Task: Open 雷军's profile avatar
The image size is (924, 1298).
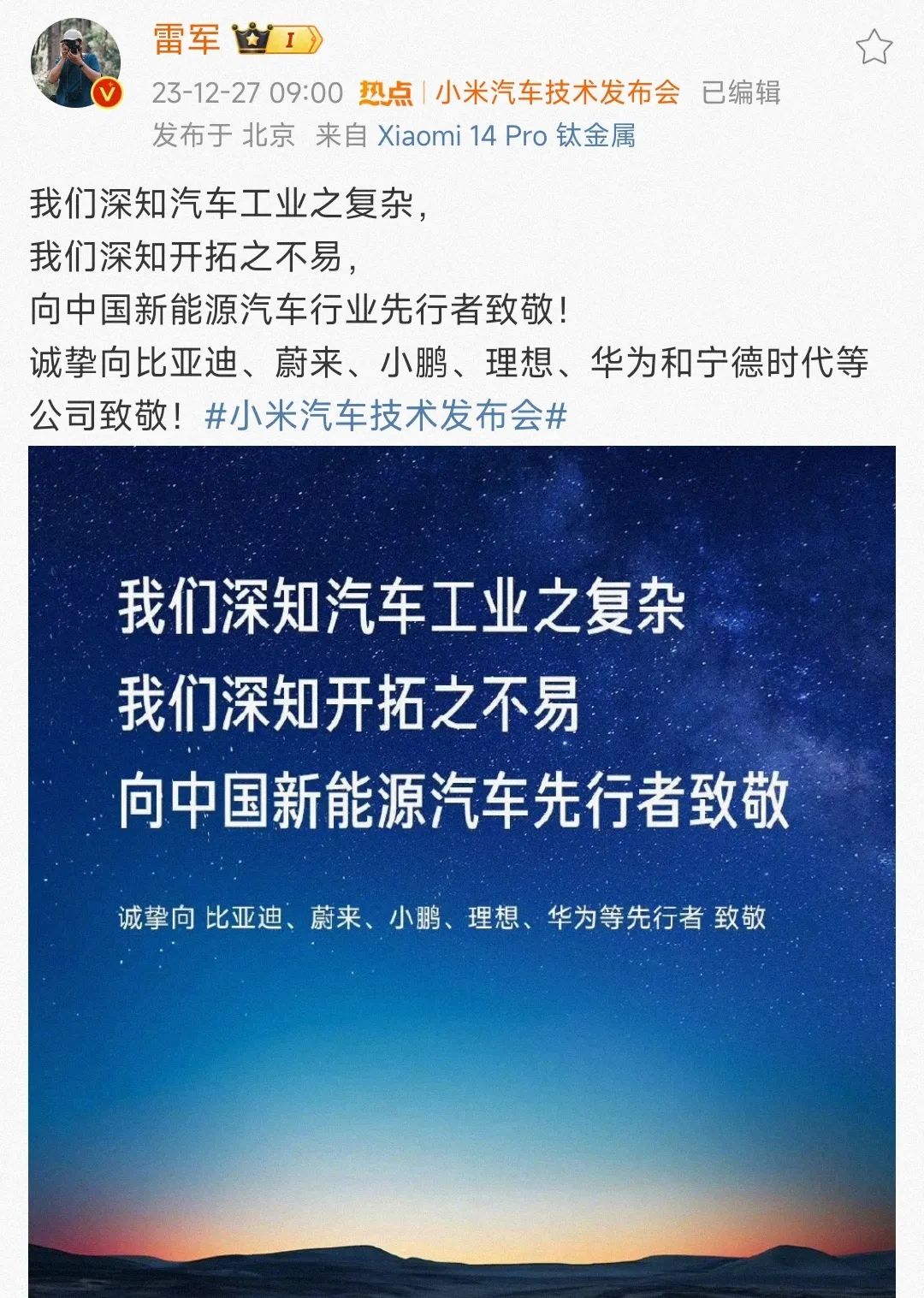Action: pos(75,64)
